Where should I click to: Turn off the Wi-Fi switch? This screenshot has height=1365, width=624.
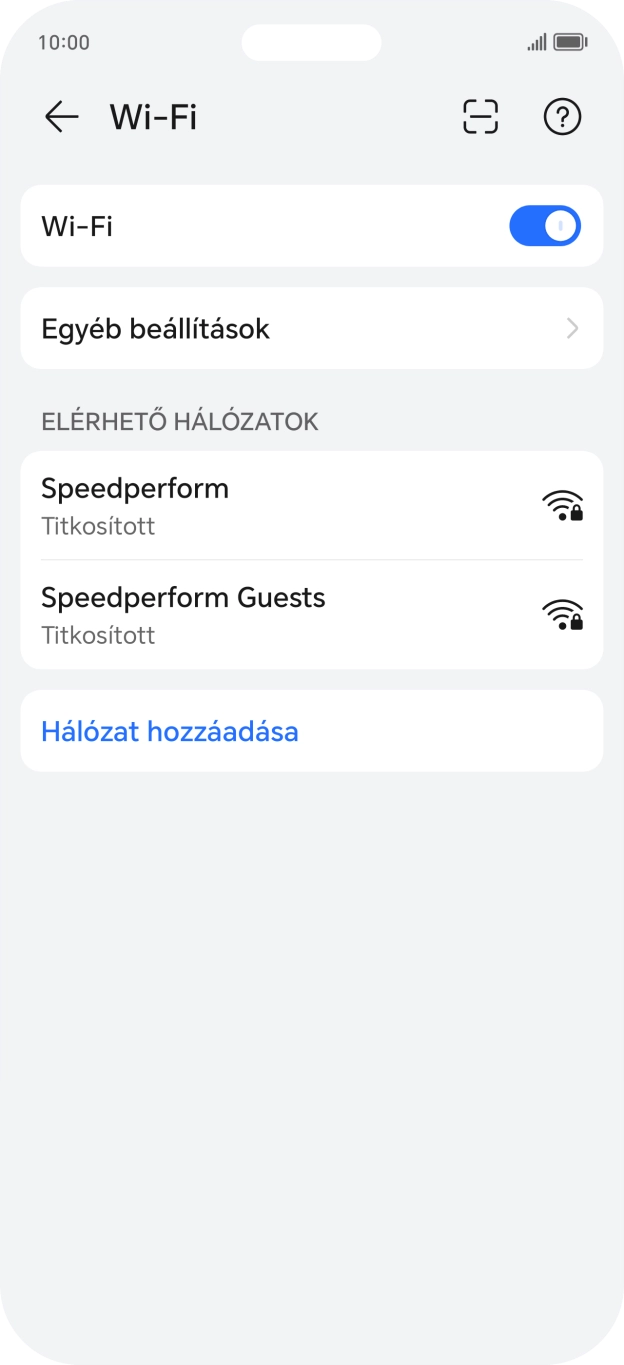pyautogui.click(x=544, y=226)
